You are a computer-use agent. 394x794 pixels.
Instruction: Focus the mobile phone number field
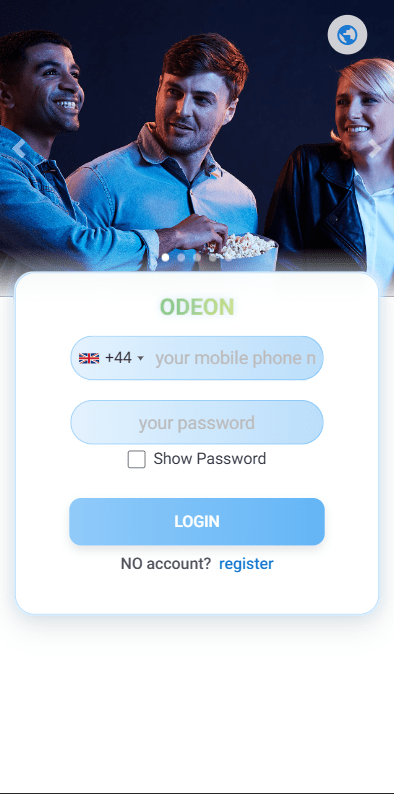[235, 358]
